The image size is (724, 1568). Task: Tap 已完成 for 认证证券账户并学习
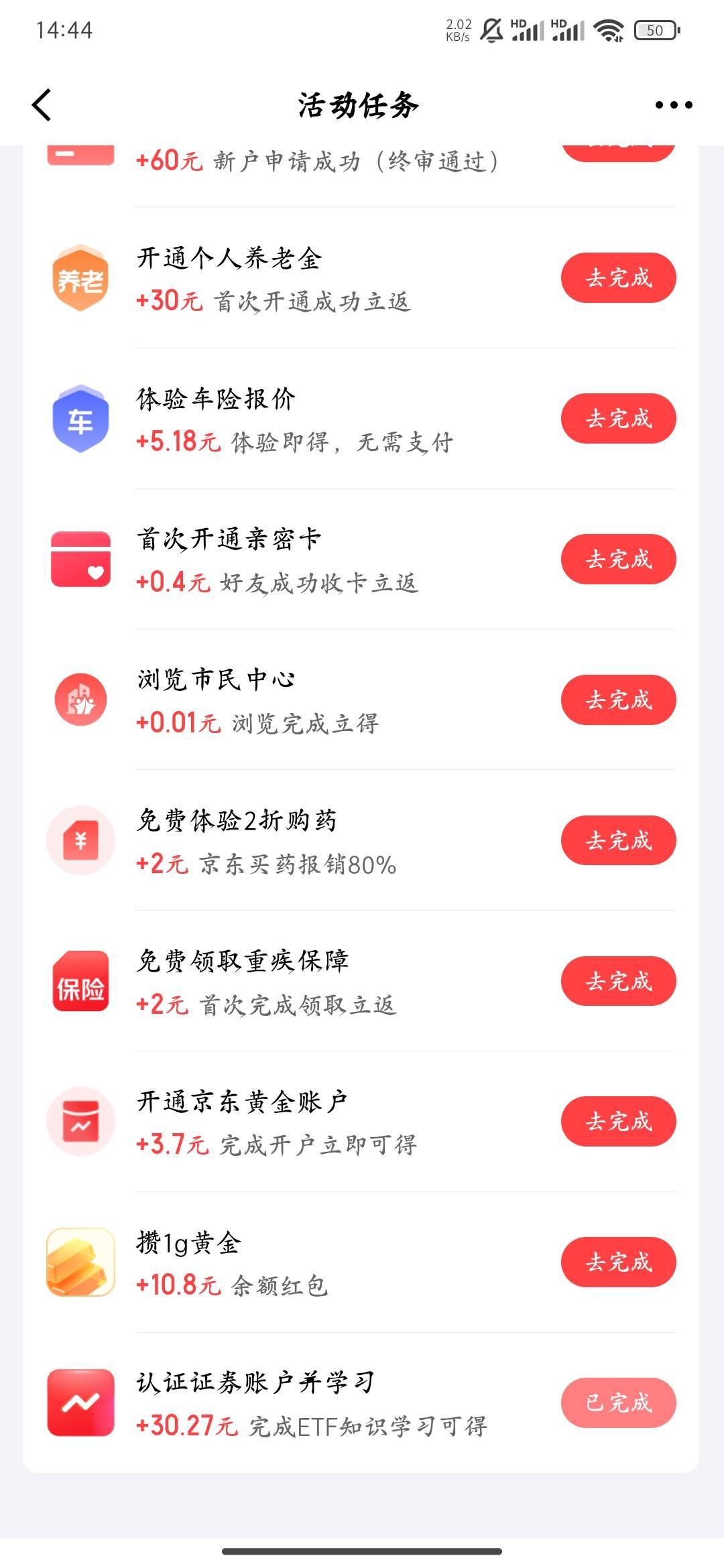618,1403
